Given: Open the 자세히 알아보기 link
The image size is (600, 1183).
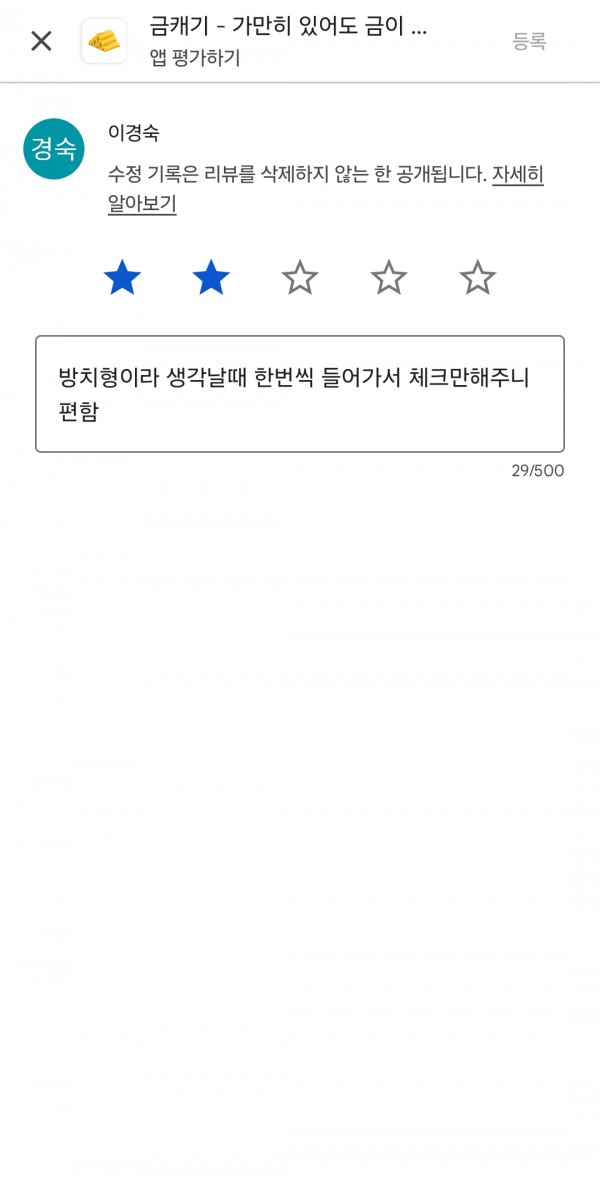Looking at the screenshot, I should click(518, 175).
